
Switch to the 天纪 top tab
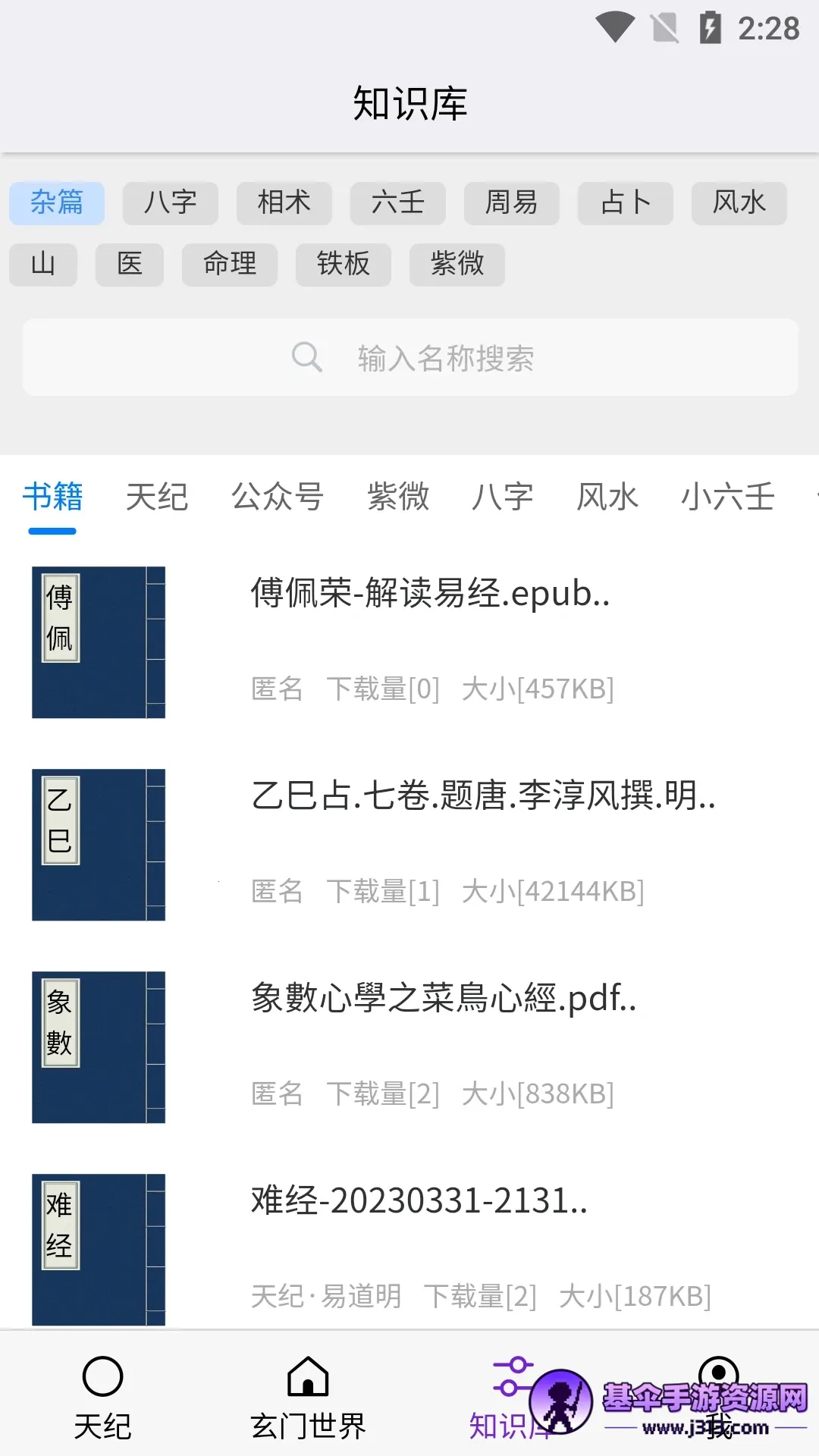[x=157, y=497]
